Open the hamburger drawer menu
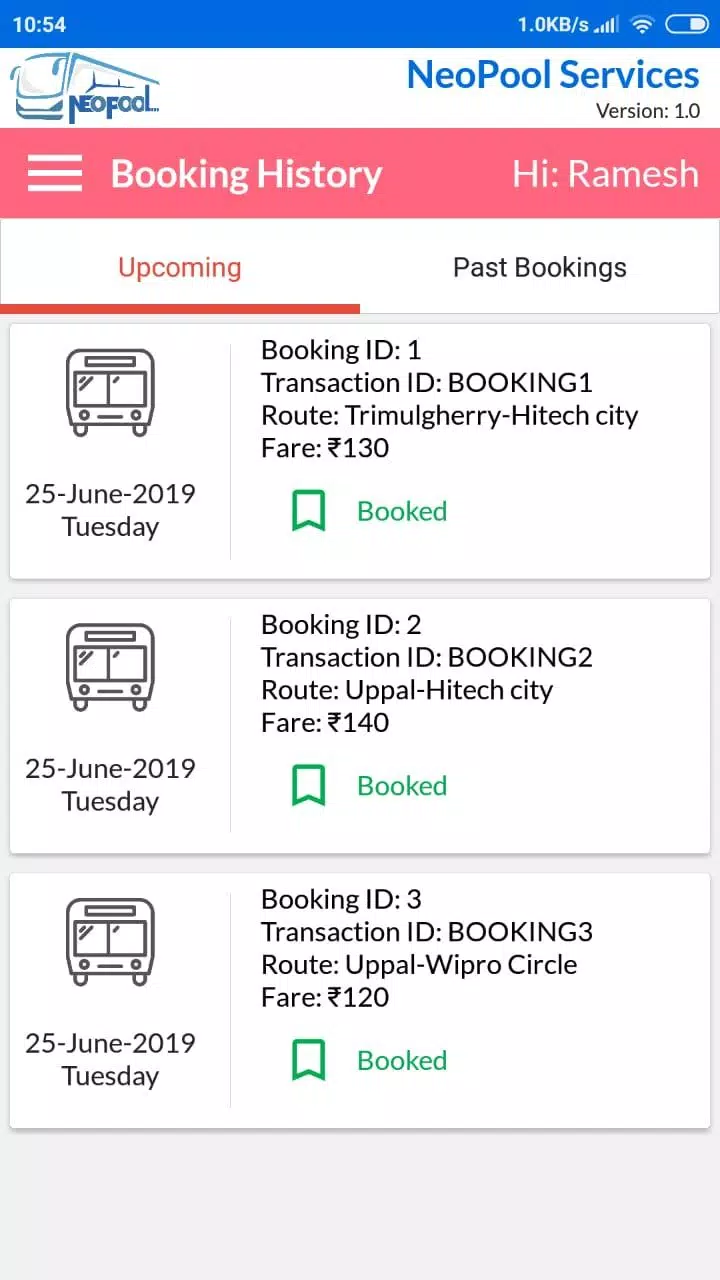The image size is (720, 1280). point(55,173)
